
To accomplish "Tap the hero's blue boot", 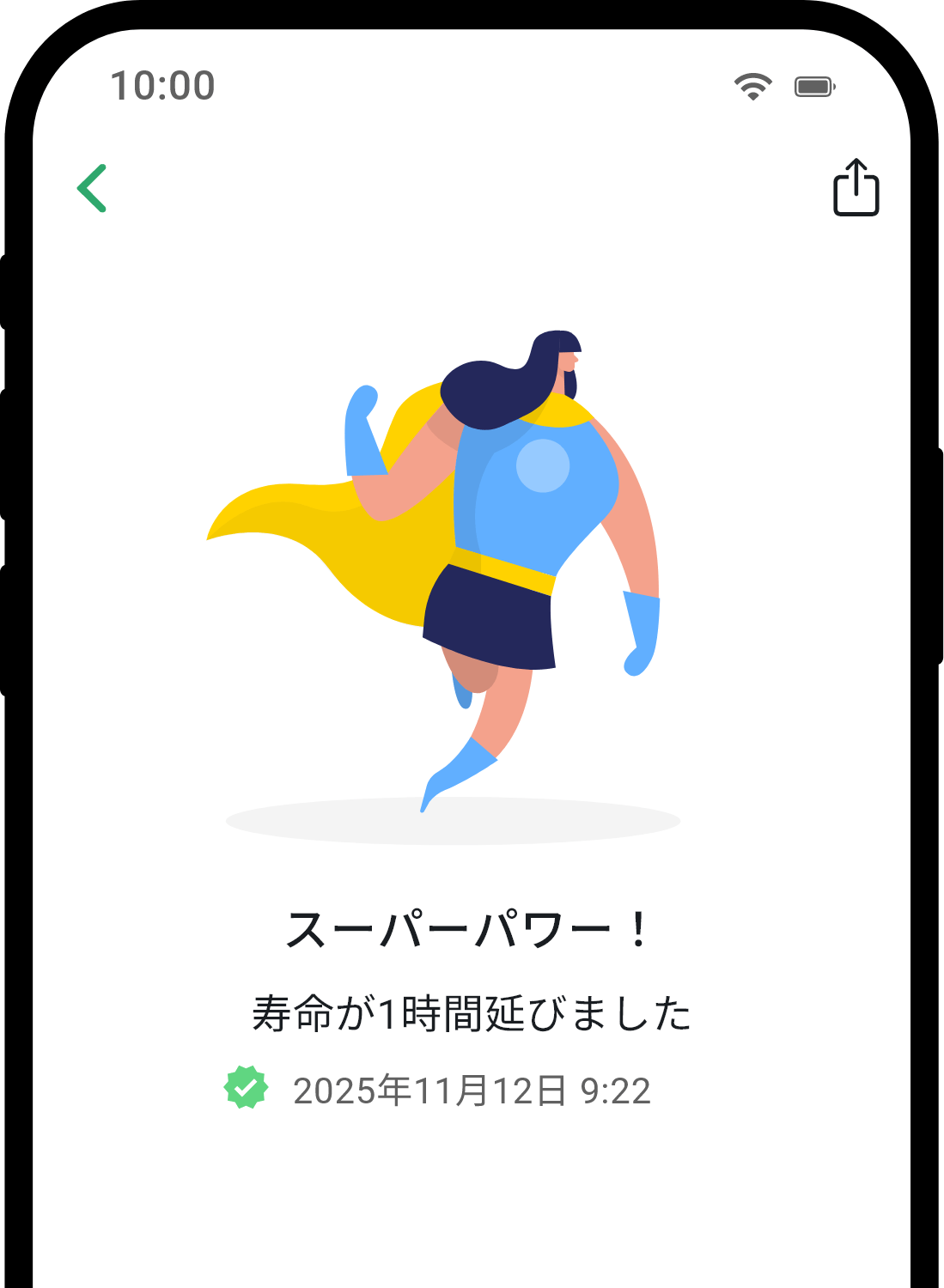I will point(455,773).
